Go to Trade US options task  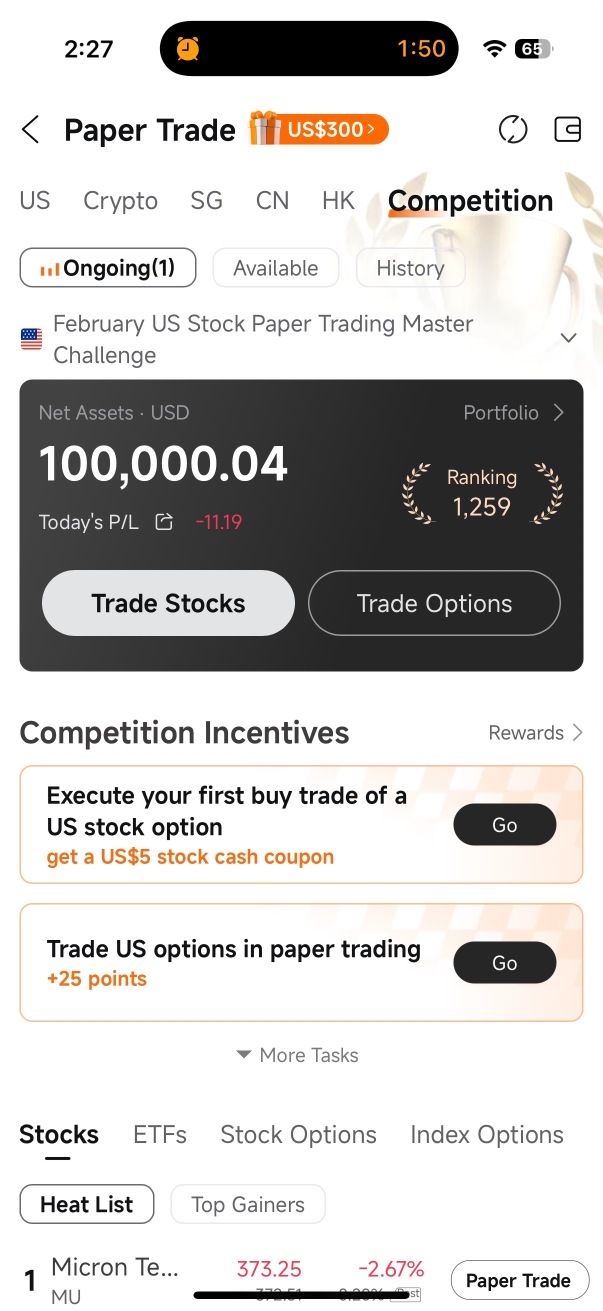point(505,963)
